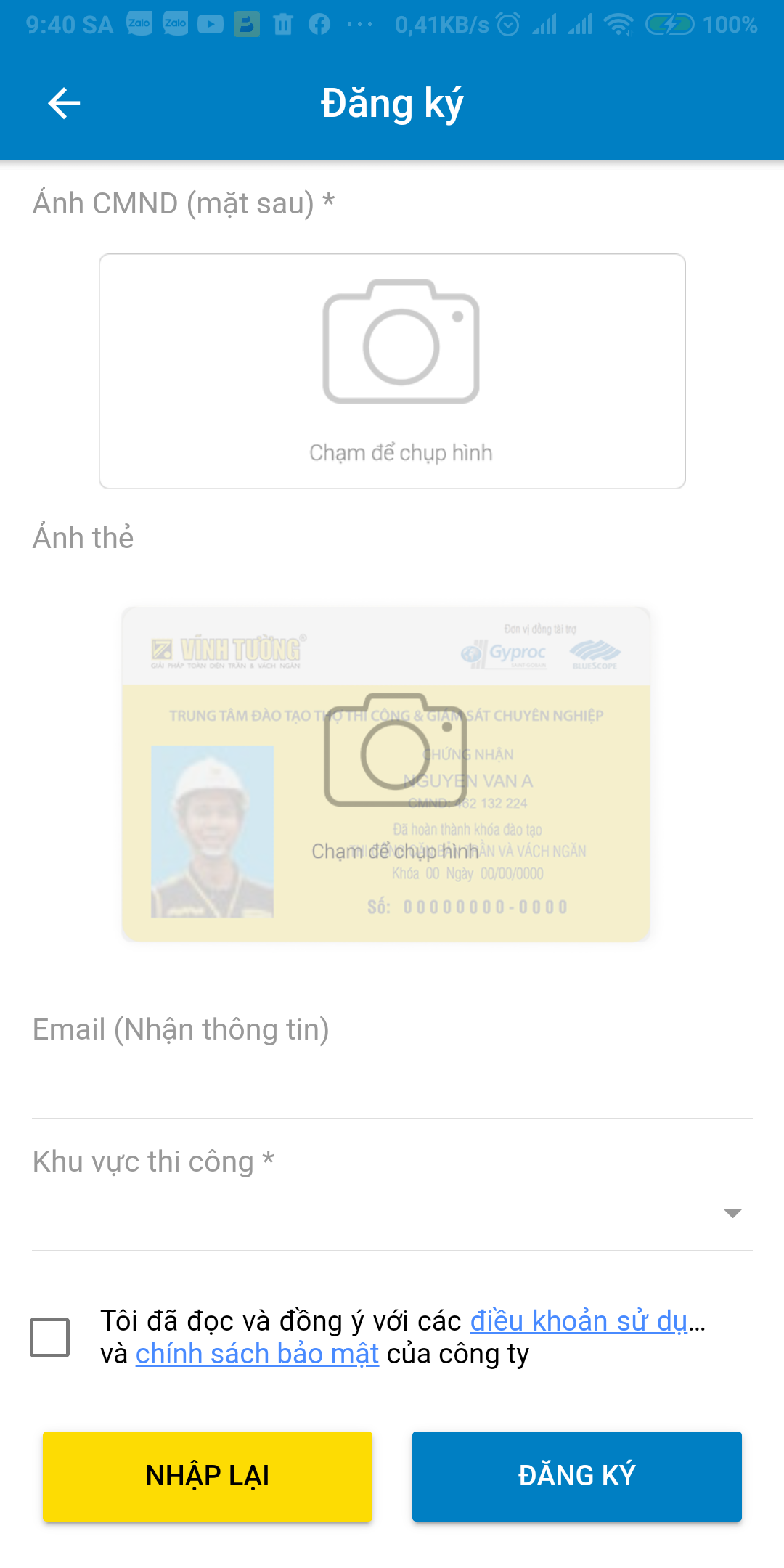This screenshot has width=784, height=1568.
Task: Go back using the top-left arrow
Action: coord(64,103)
